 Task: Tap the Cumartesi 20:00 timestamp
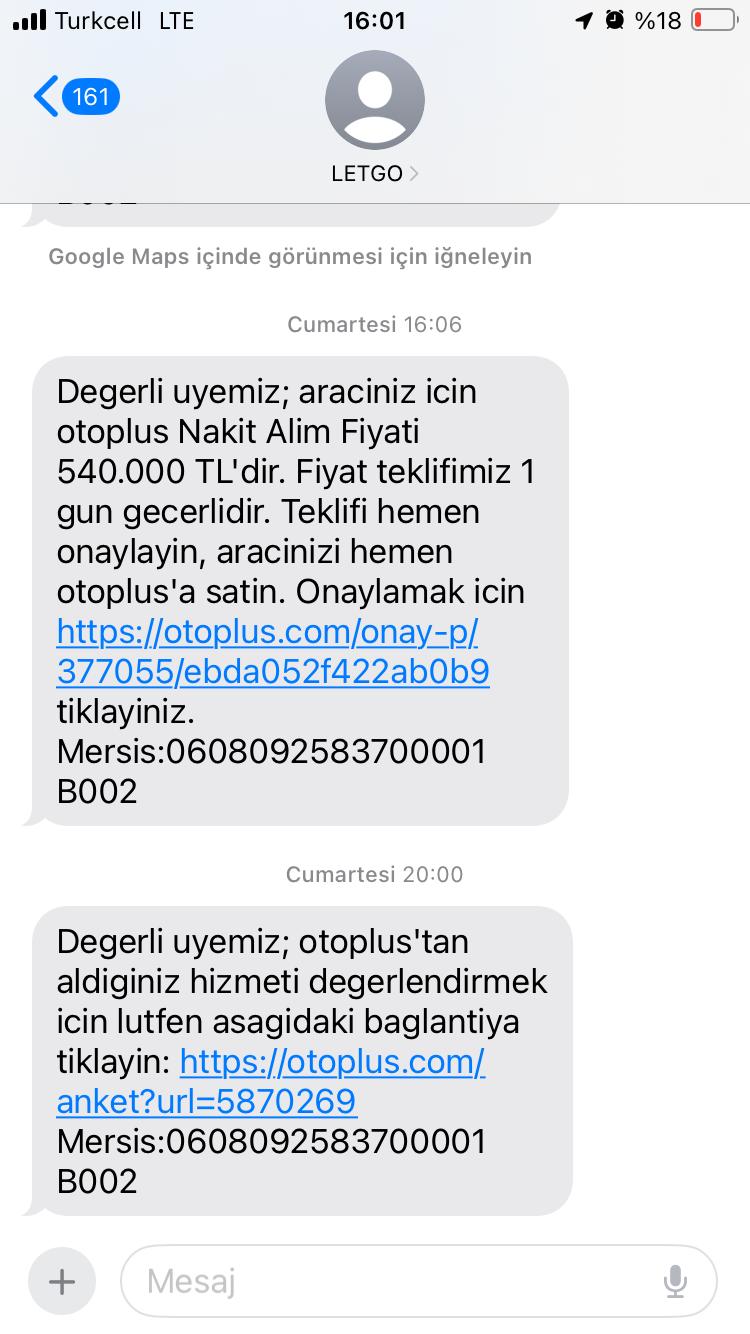(x=374, y=873)
